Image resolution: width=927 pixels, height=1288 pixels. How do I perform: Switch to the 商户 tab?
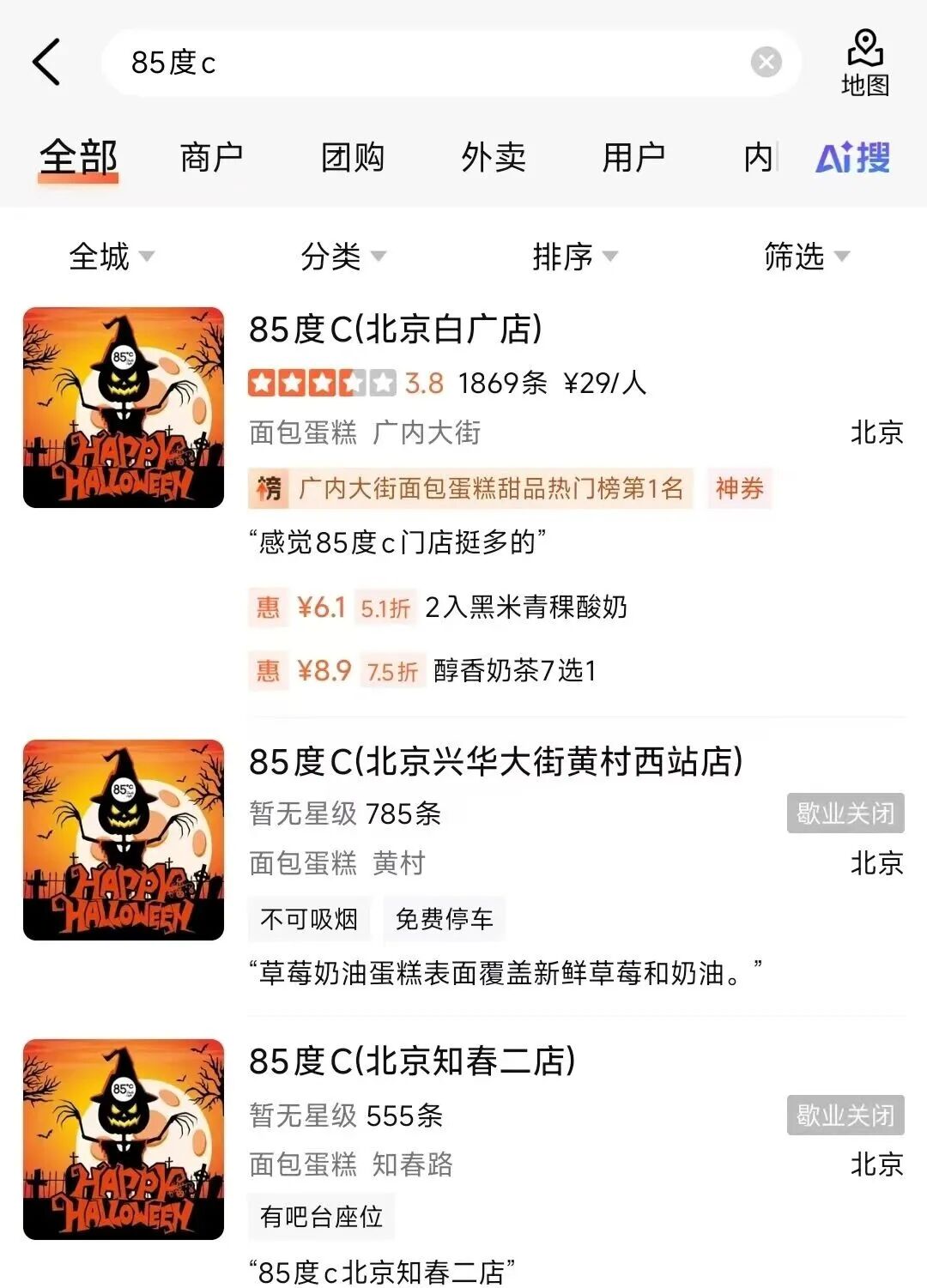[x=211, y=158]
